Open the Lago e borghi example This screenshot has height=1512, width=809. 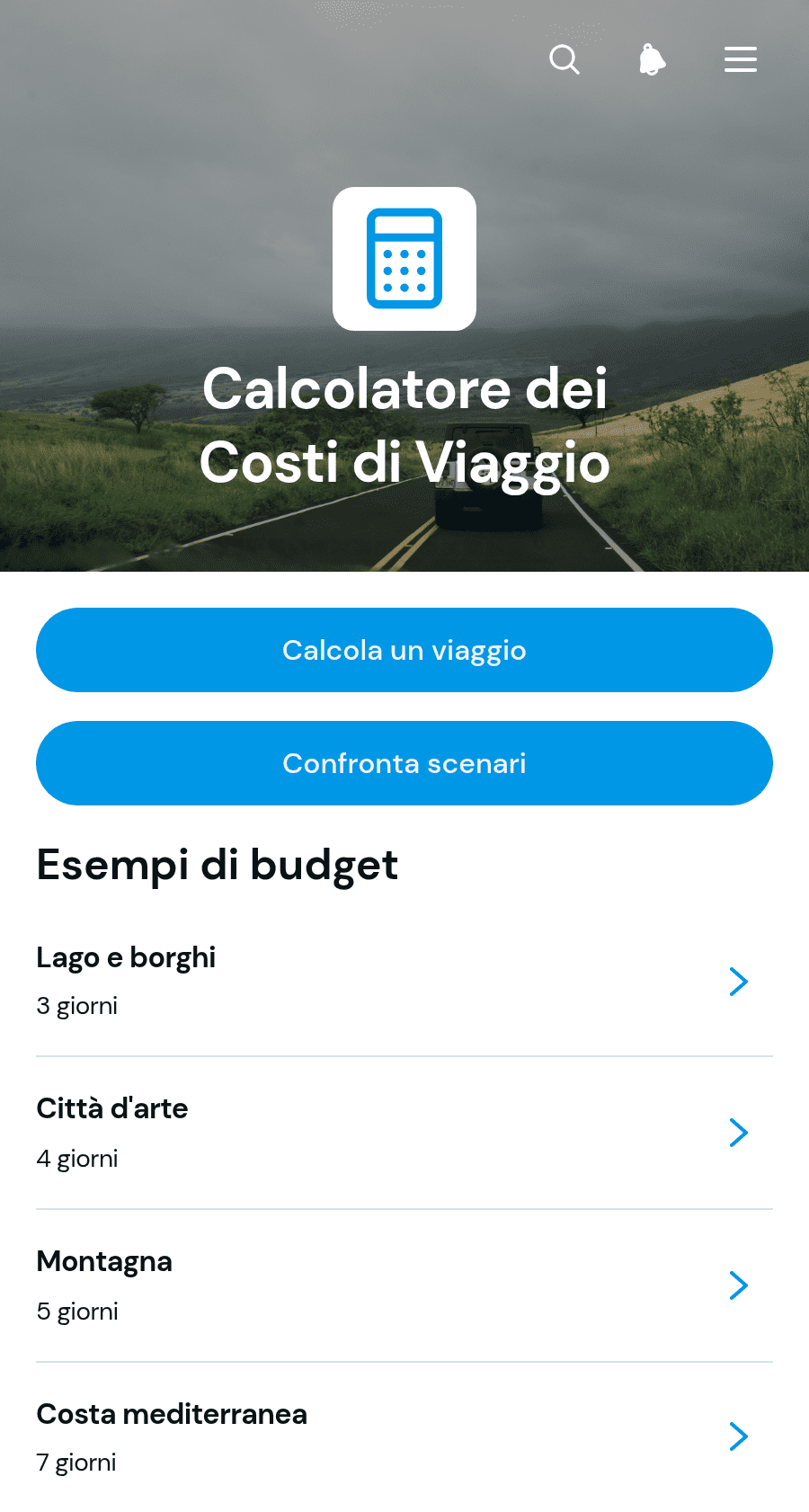[x=404, y=981]
